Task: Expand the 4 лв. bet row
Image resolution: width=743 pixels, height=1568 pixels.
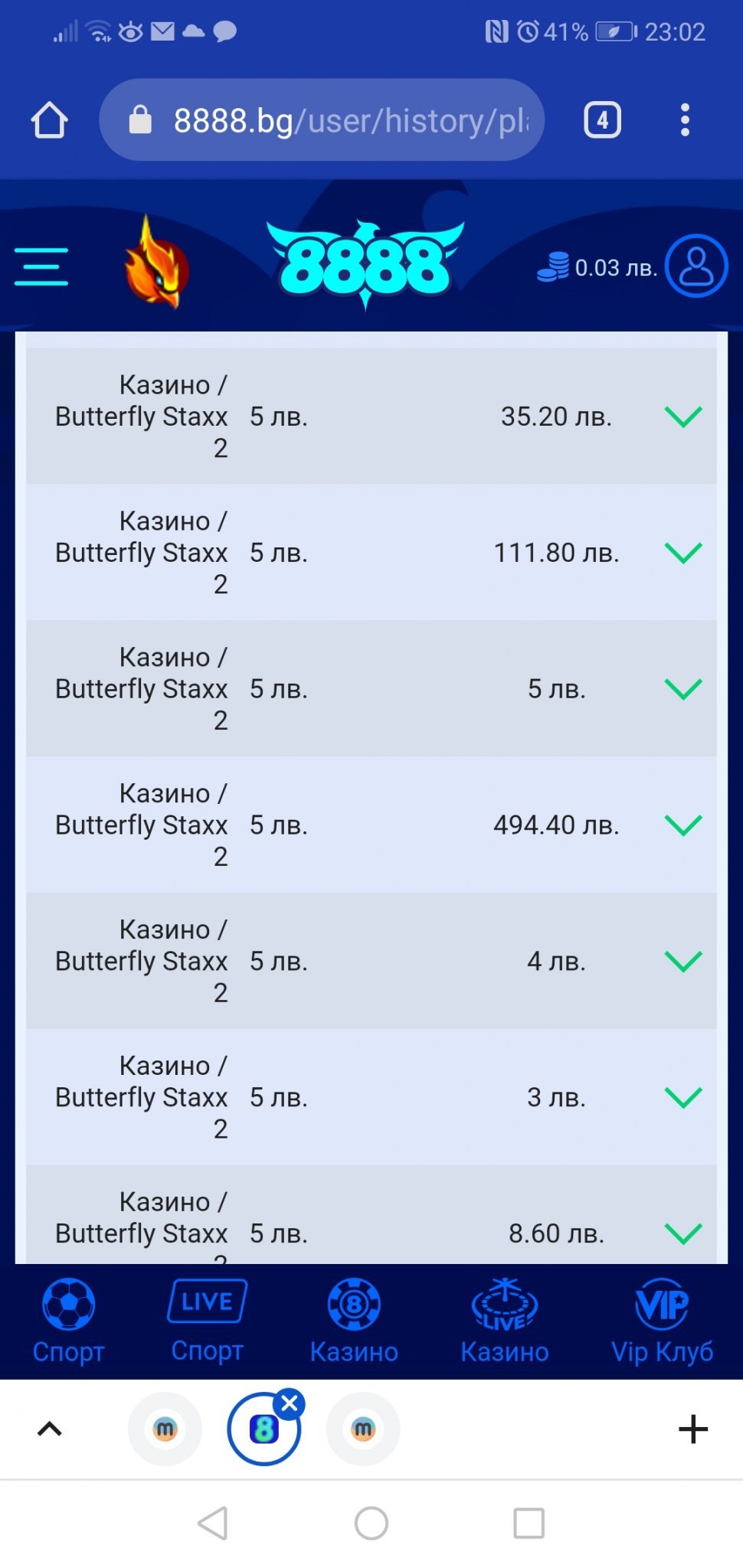Action: (x=683, y=962)
